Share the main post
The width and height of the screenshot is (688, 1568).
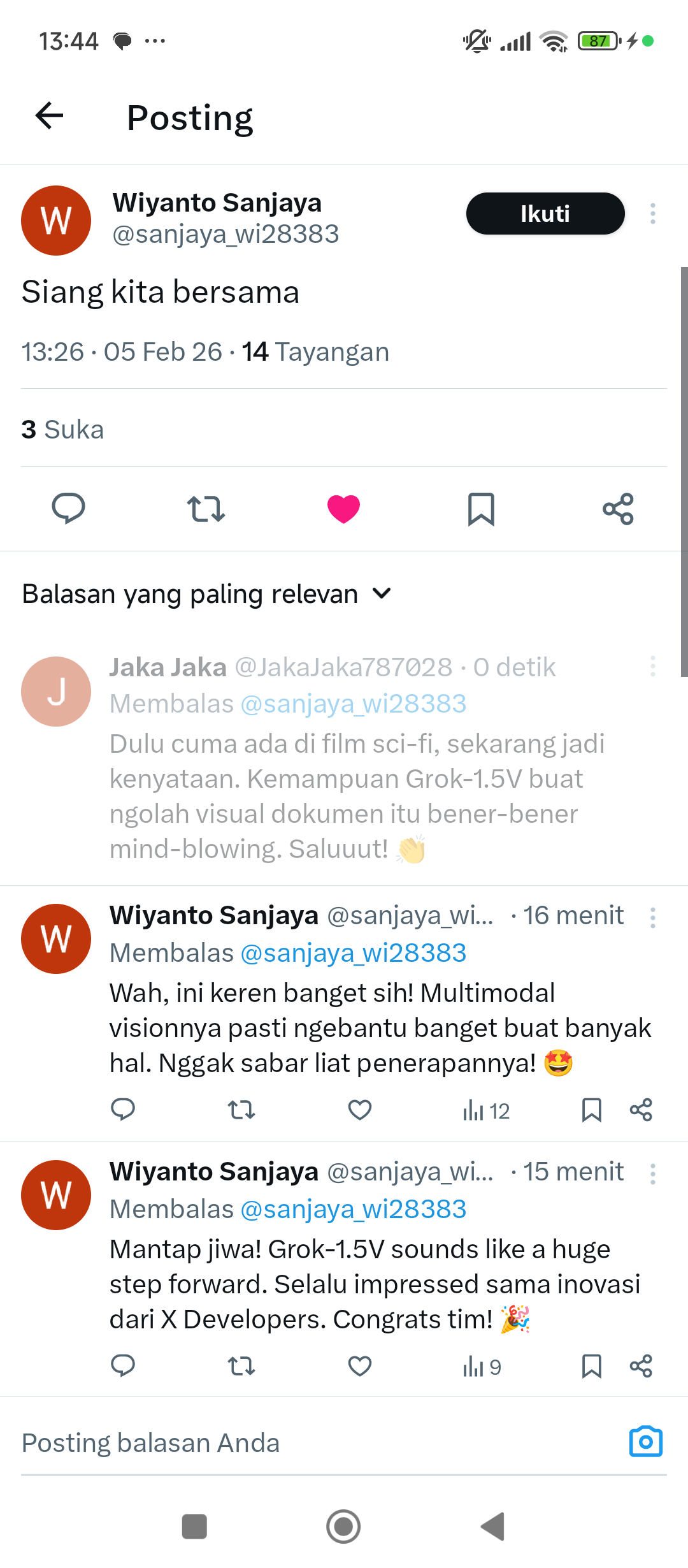[618, 509]
